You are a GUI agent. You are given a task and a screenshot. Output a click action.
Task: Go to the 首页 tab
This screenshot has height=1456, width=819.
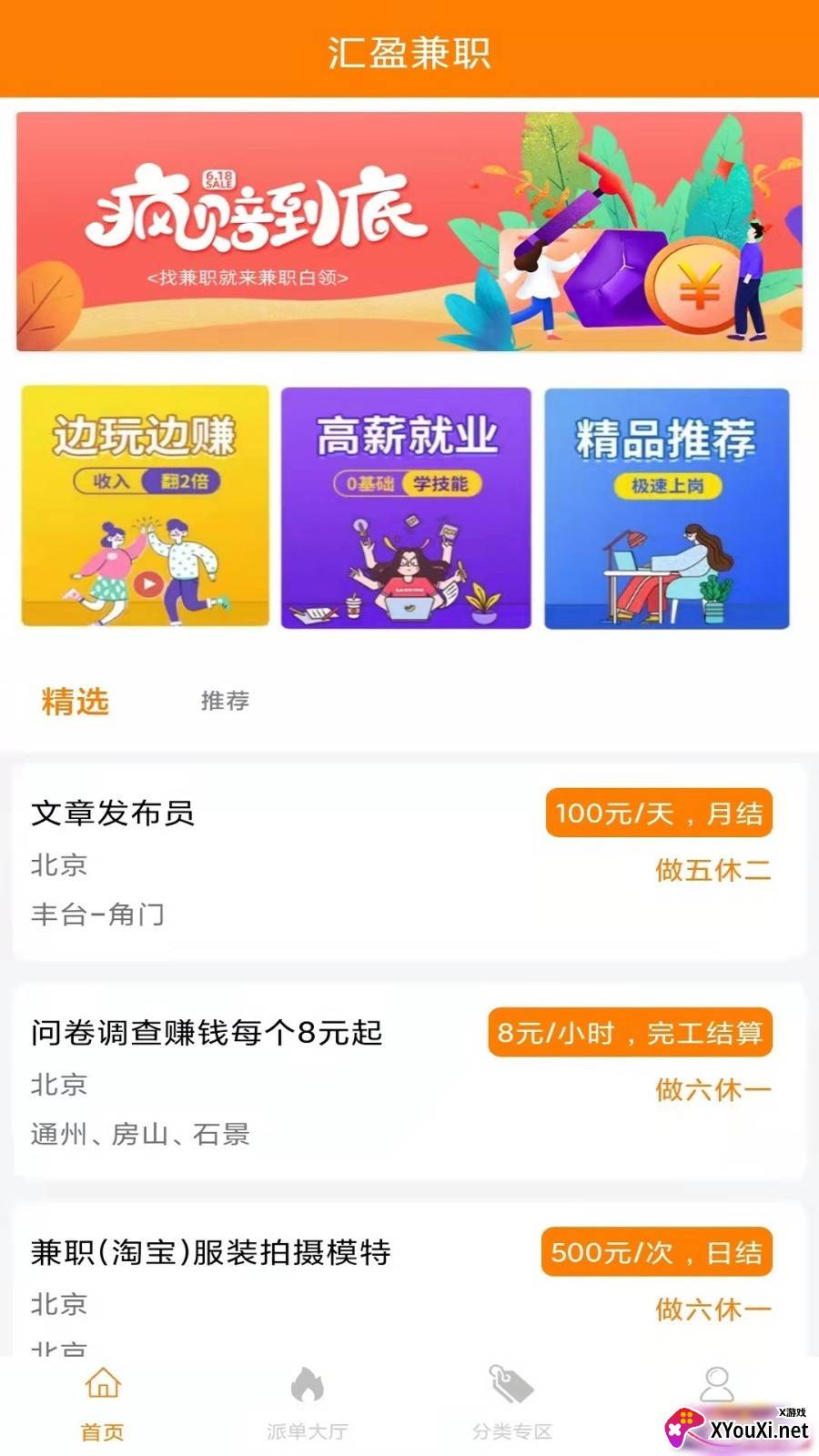tap(103, 1404)
